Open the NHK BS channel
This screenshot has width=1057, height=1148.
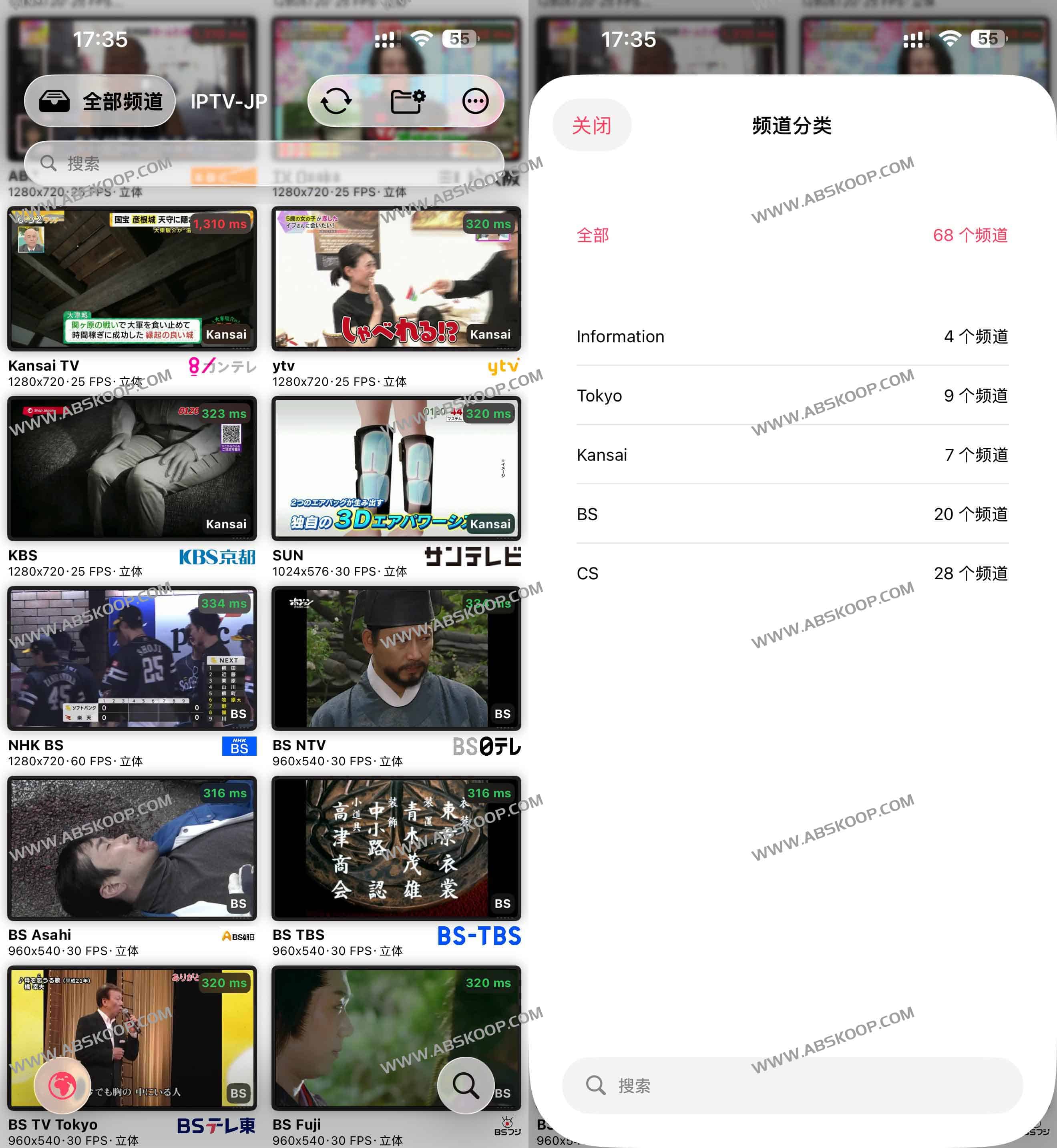click(132, 658)
